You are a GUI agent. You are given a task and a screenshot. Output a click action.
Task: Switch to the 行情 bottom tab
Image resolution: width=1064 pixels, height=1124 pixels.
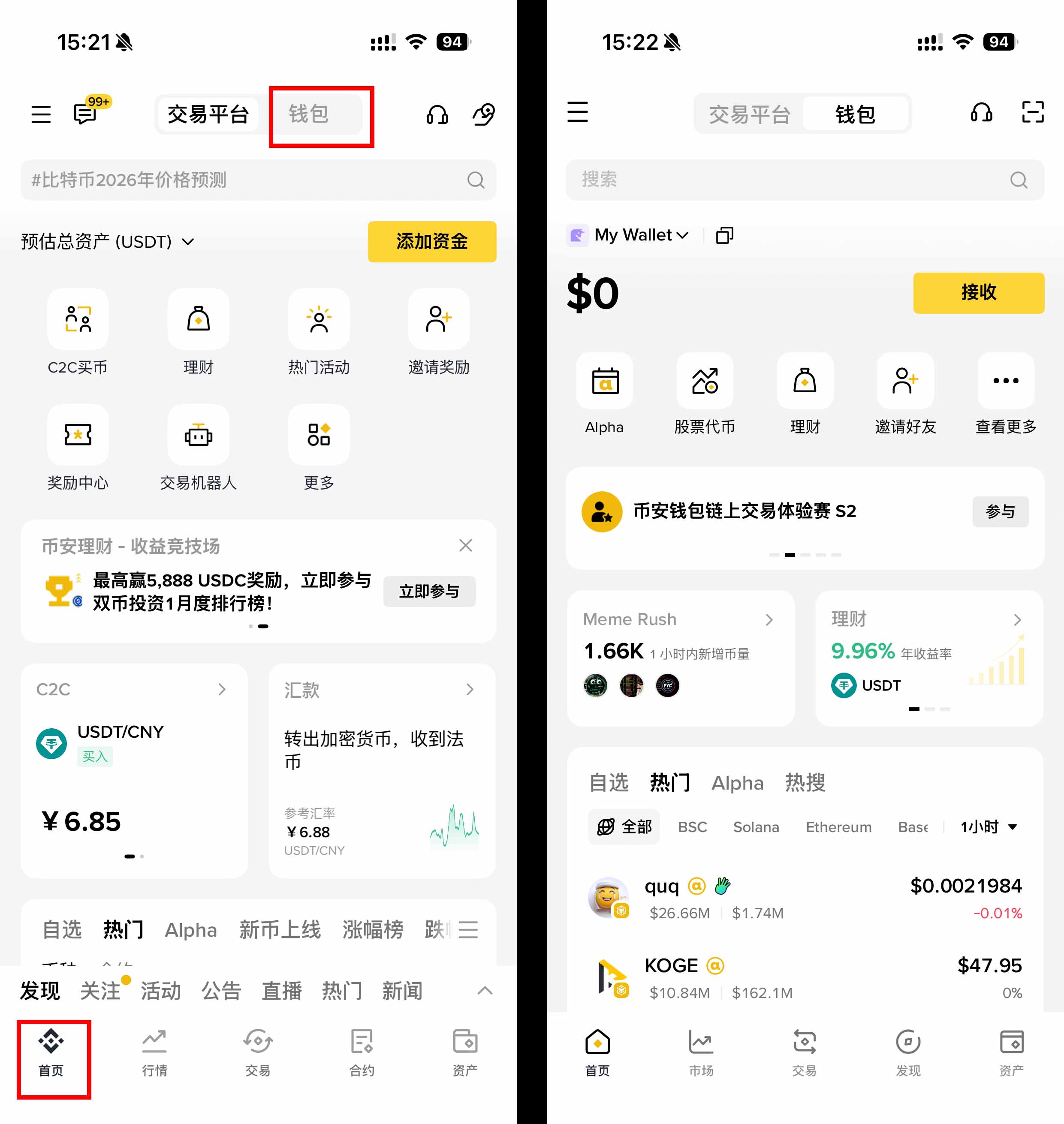pyautogui.click(x=154, y=1053)
